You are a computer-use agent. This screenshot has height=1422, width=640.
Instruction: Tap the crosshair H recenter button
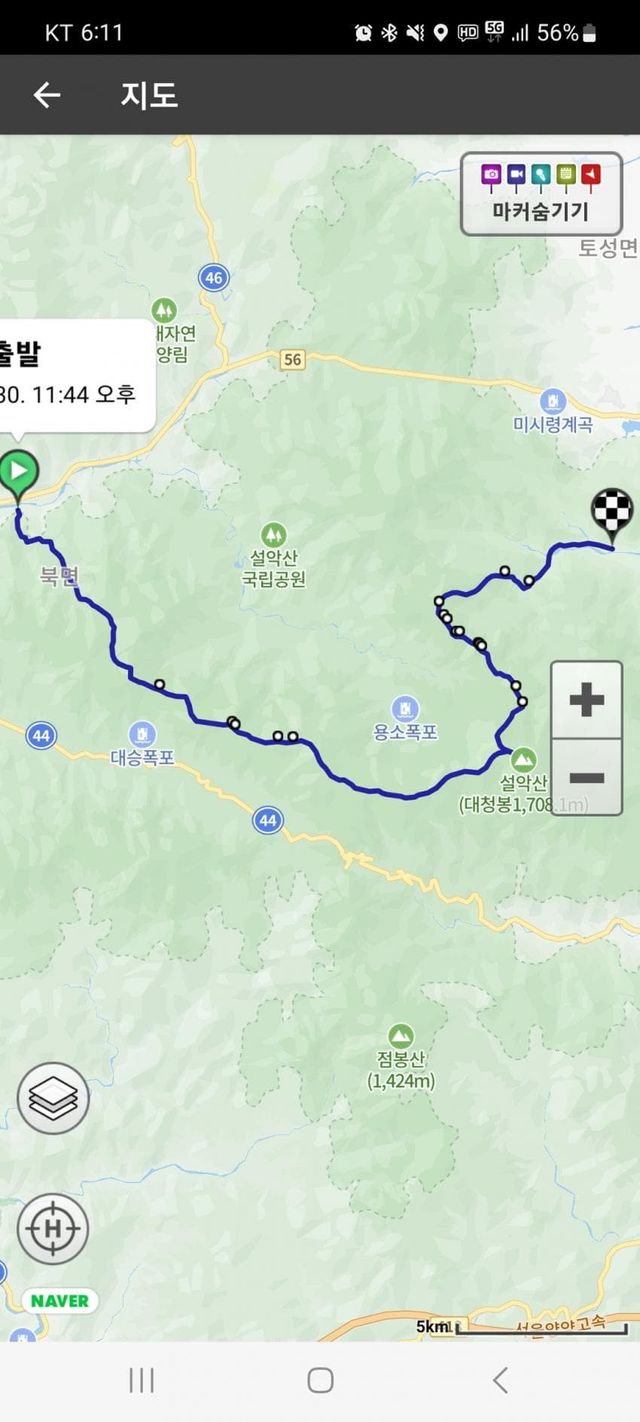point(53,1228)
